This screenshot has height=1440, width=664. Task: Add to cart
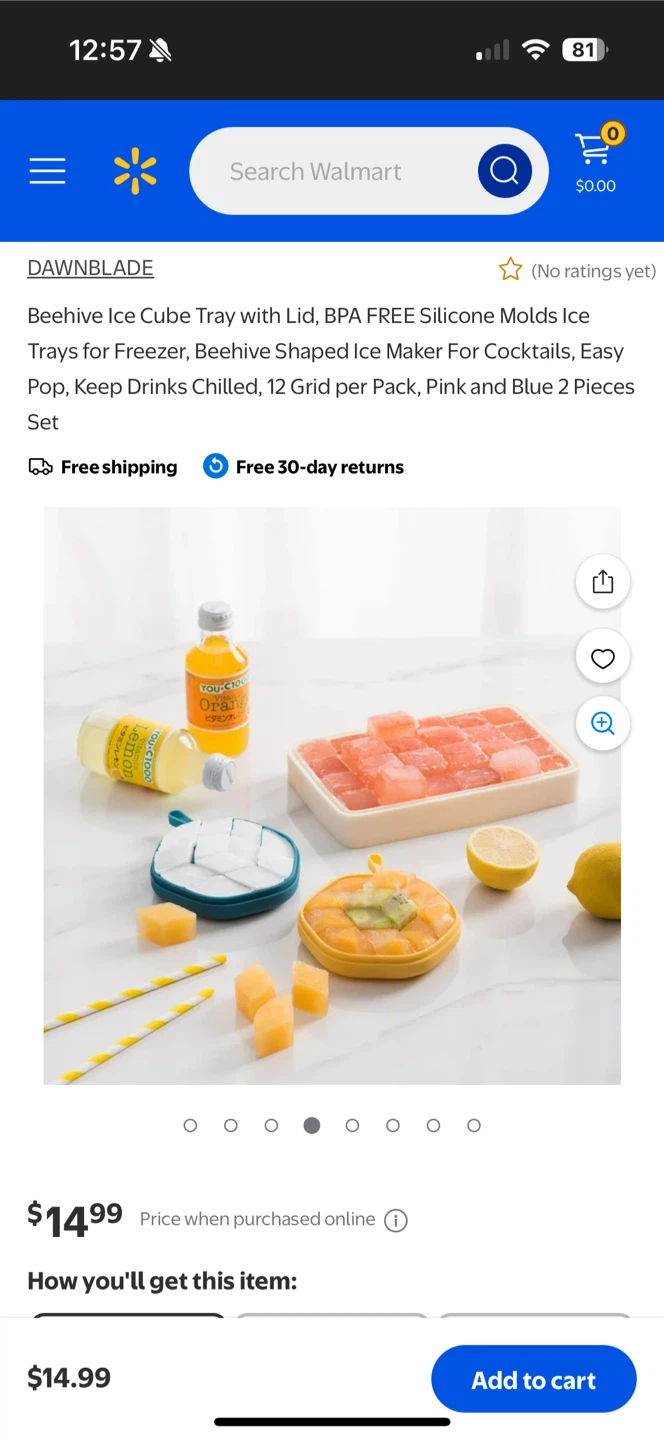coord(533,1379)
